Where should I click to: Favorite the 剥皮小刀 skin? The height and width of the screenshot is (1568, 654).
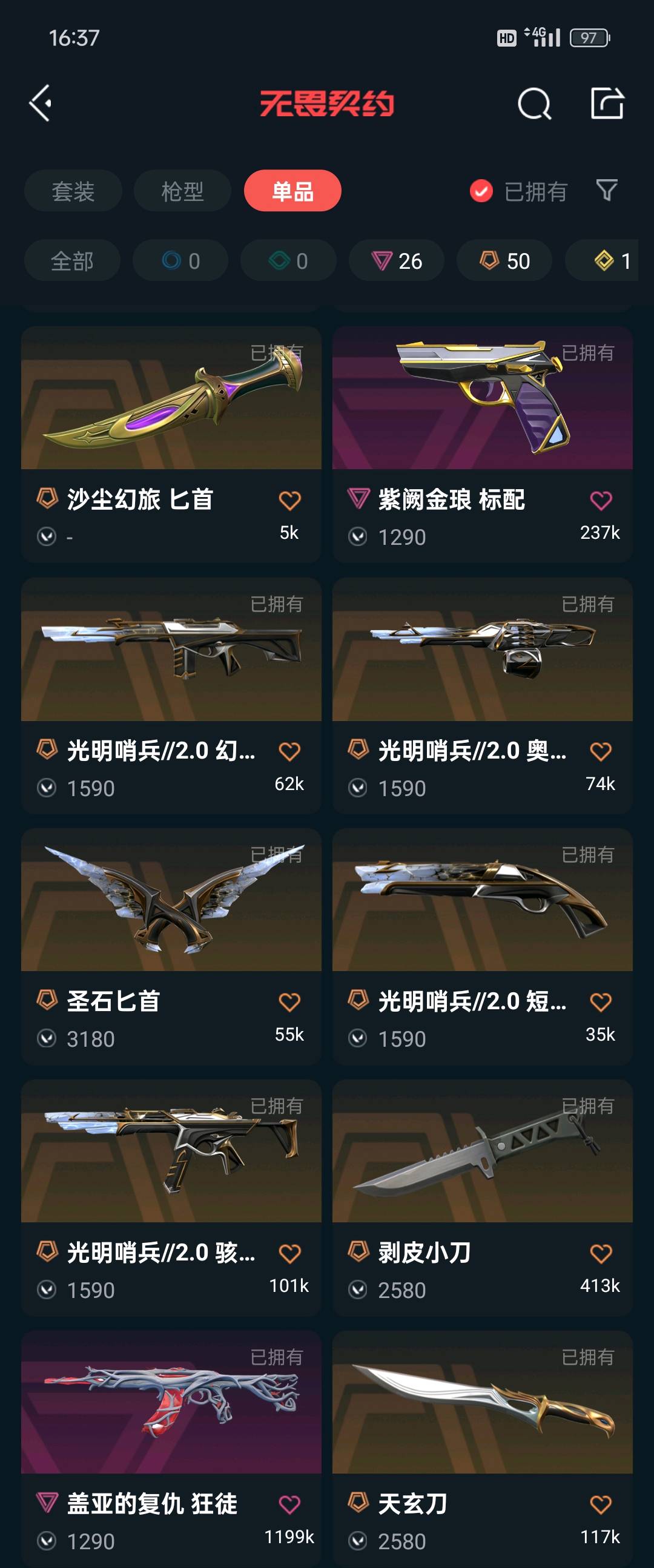(601, 1254)
